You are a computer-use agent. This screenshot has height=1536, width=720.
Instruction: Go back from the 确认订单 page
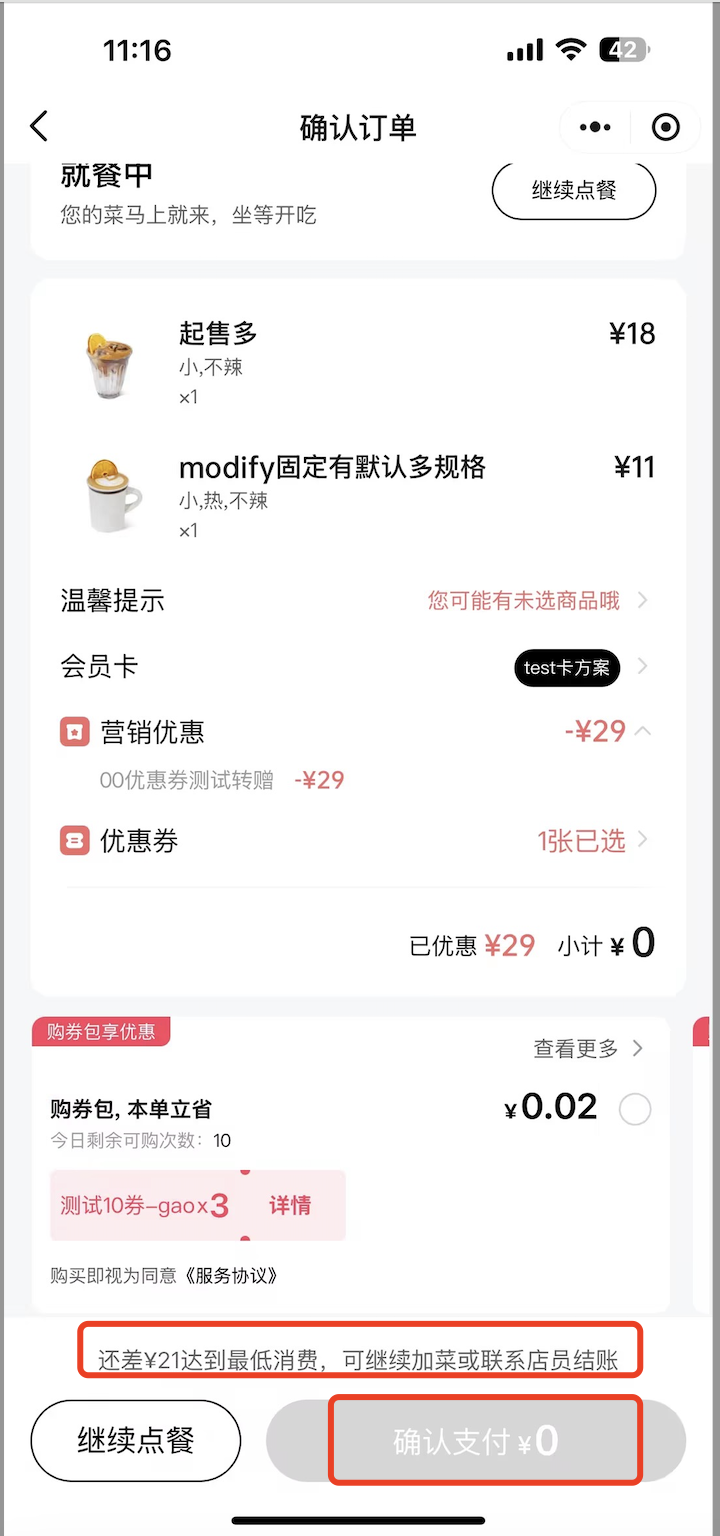[39, 127]
